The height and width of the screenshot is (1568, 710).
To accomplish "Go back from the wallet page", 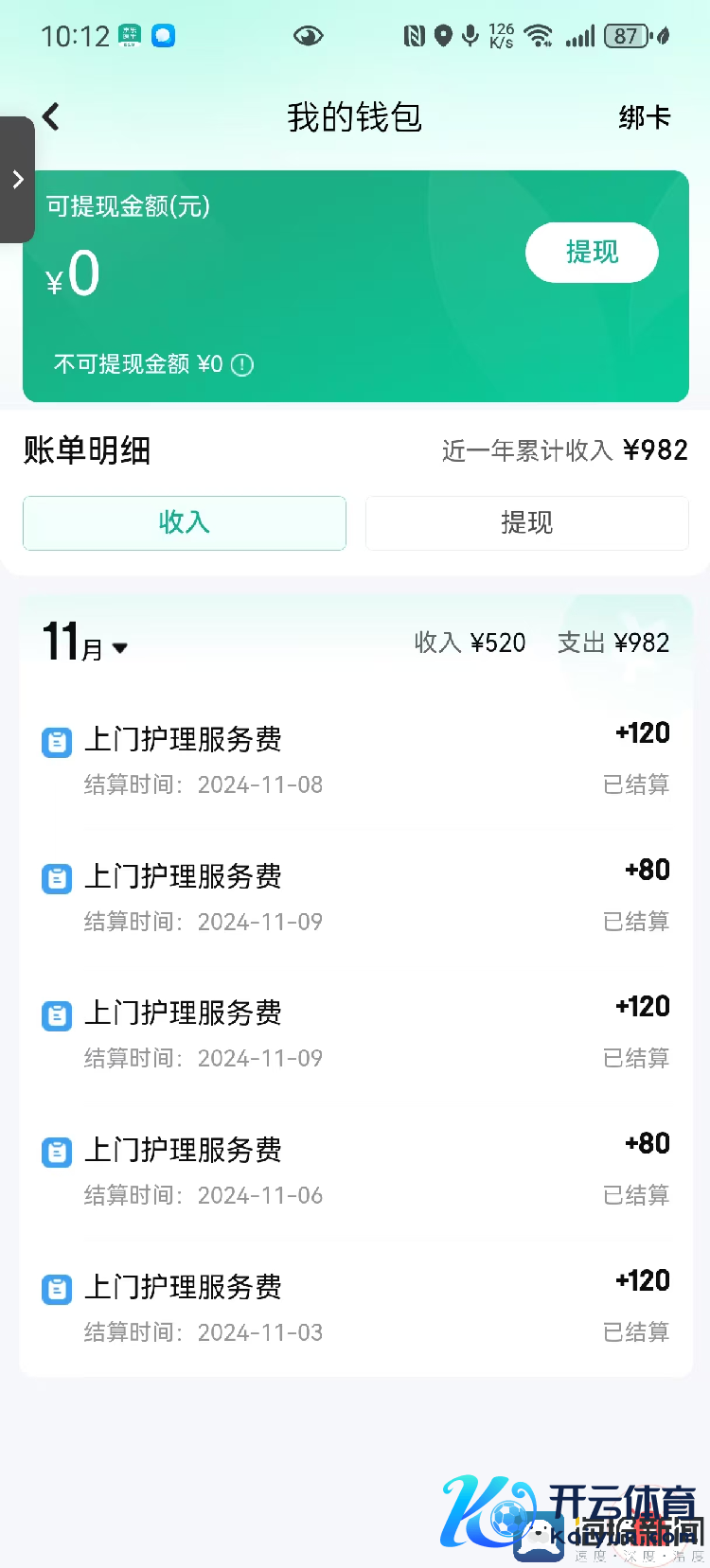I will pyautogui.click(x=51, y=117).
